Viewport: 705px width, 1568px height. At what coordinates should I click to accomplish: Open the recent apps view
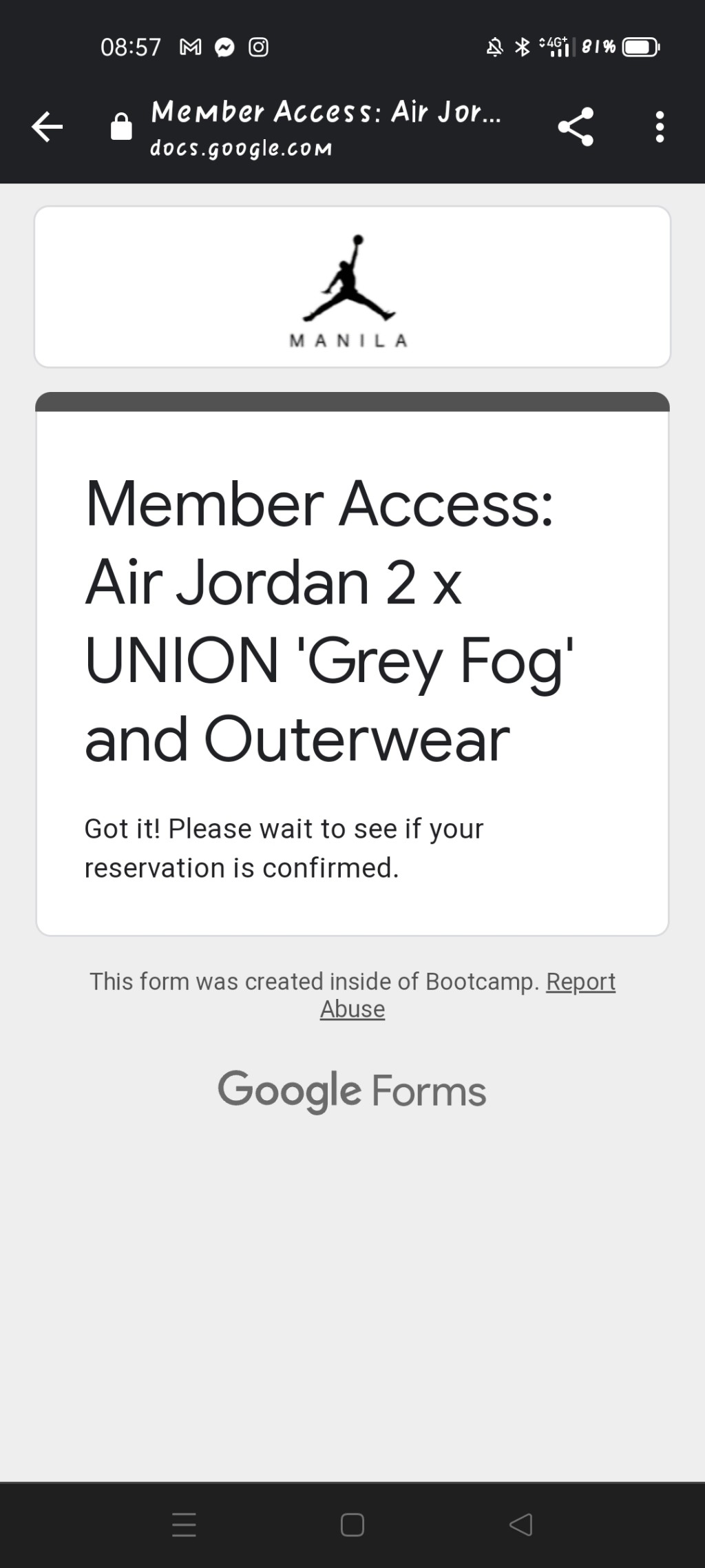(184, 1525)
